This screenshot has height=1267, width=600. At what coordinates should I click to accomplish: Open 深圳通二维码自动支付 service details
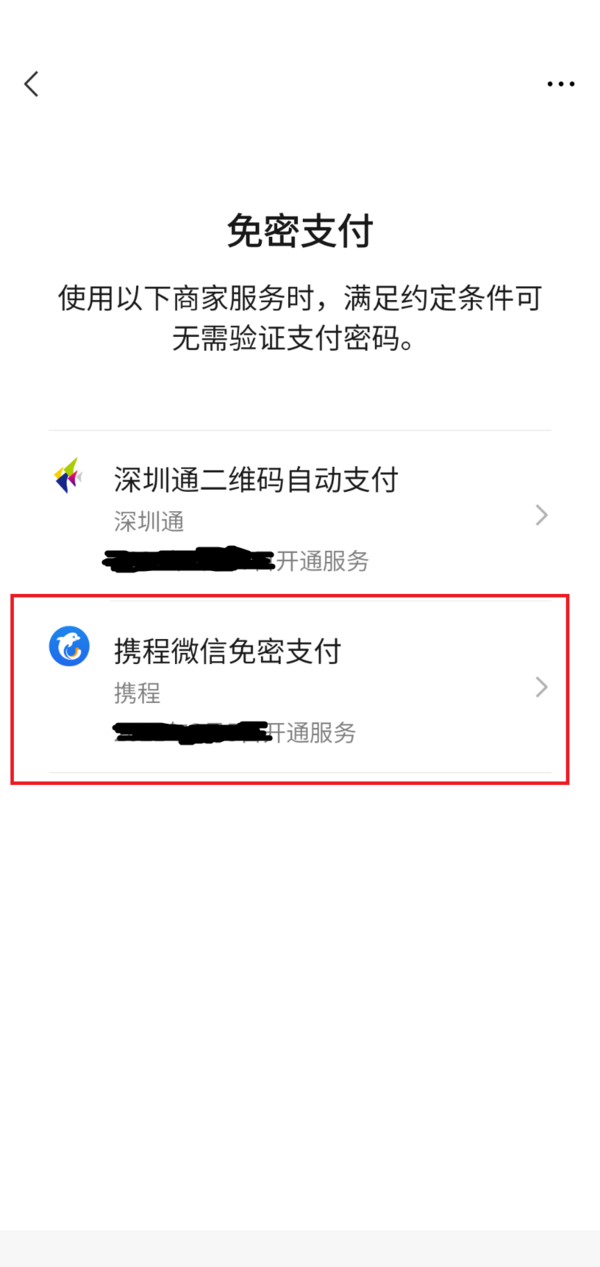coord(300,516)
